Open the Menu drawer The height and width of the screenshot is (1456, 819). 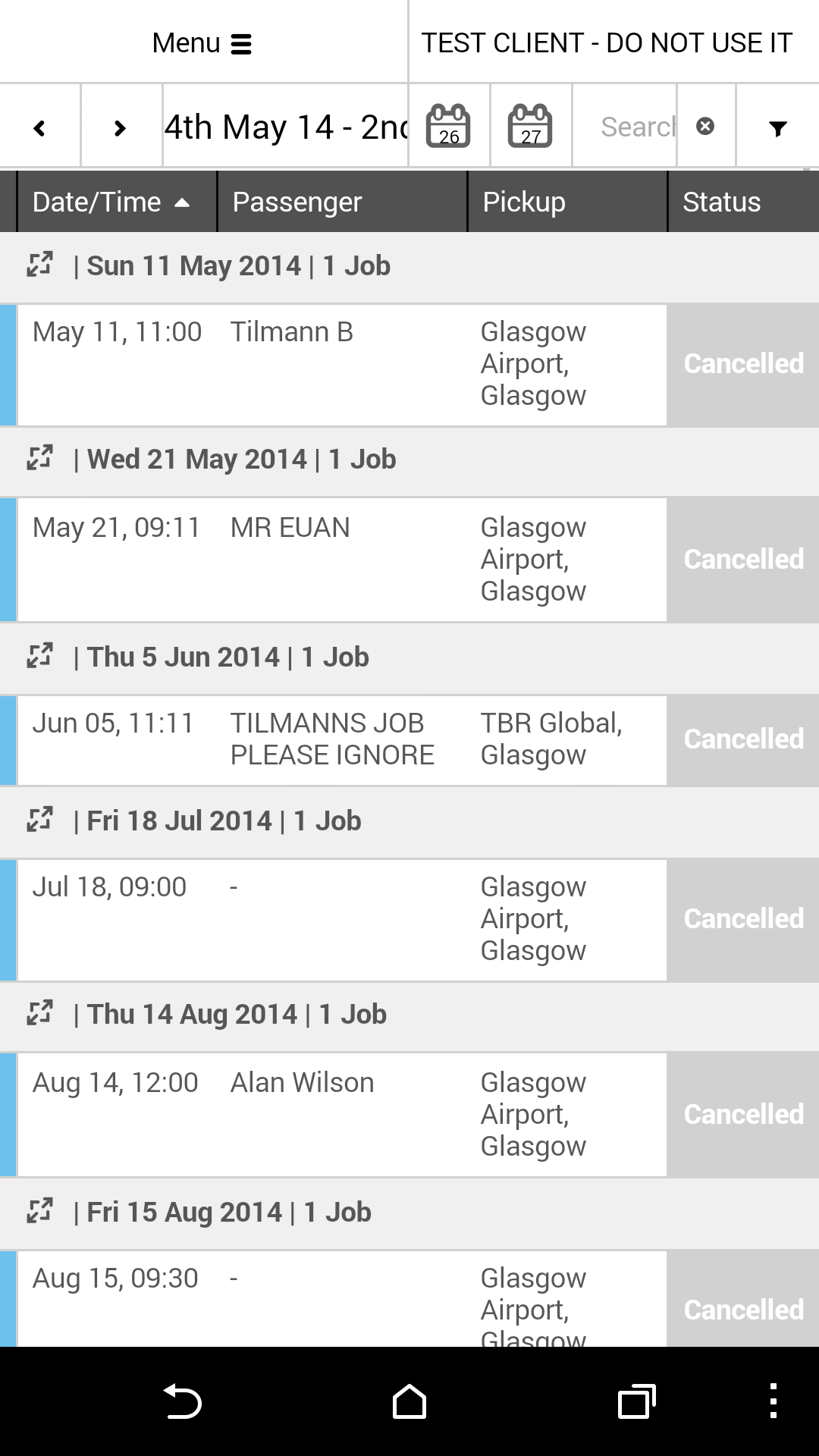[202, 43]
